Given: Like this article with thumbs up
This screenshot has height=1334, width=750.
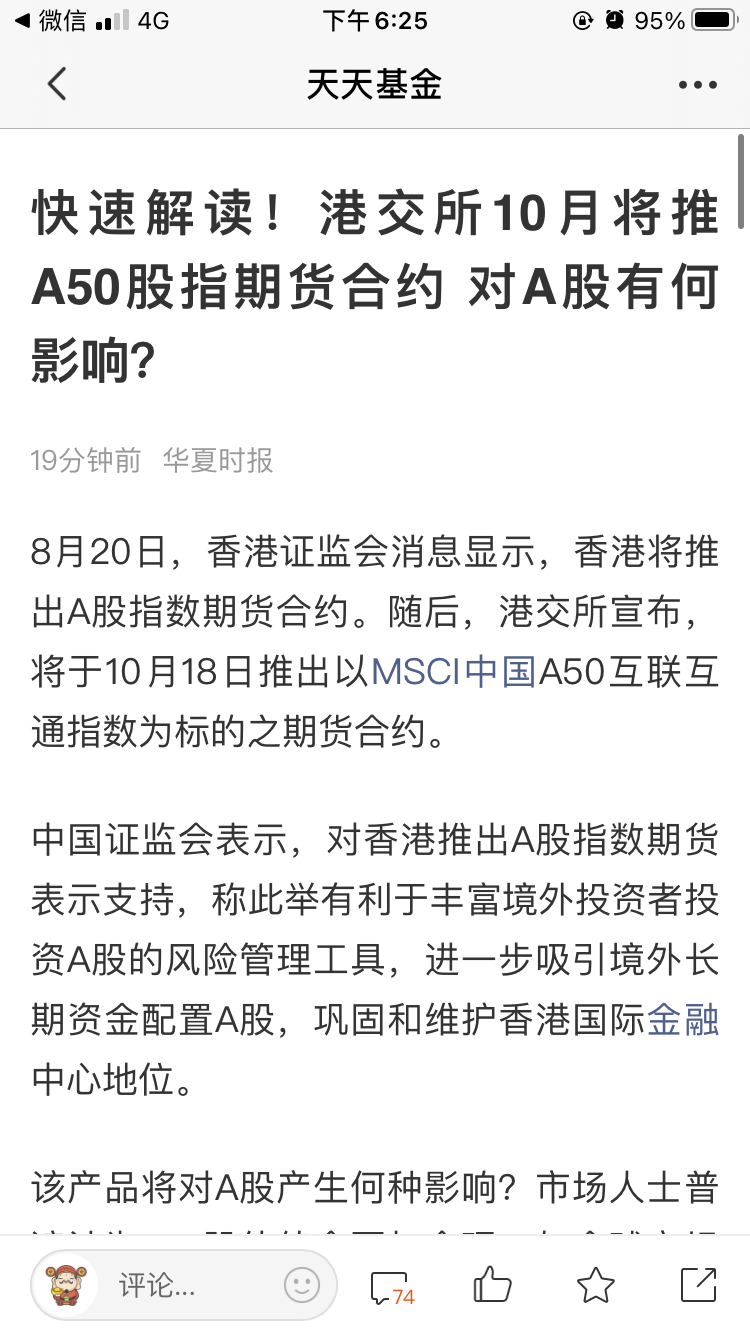Looking at the screenshot, I should 492,1284.
